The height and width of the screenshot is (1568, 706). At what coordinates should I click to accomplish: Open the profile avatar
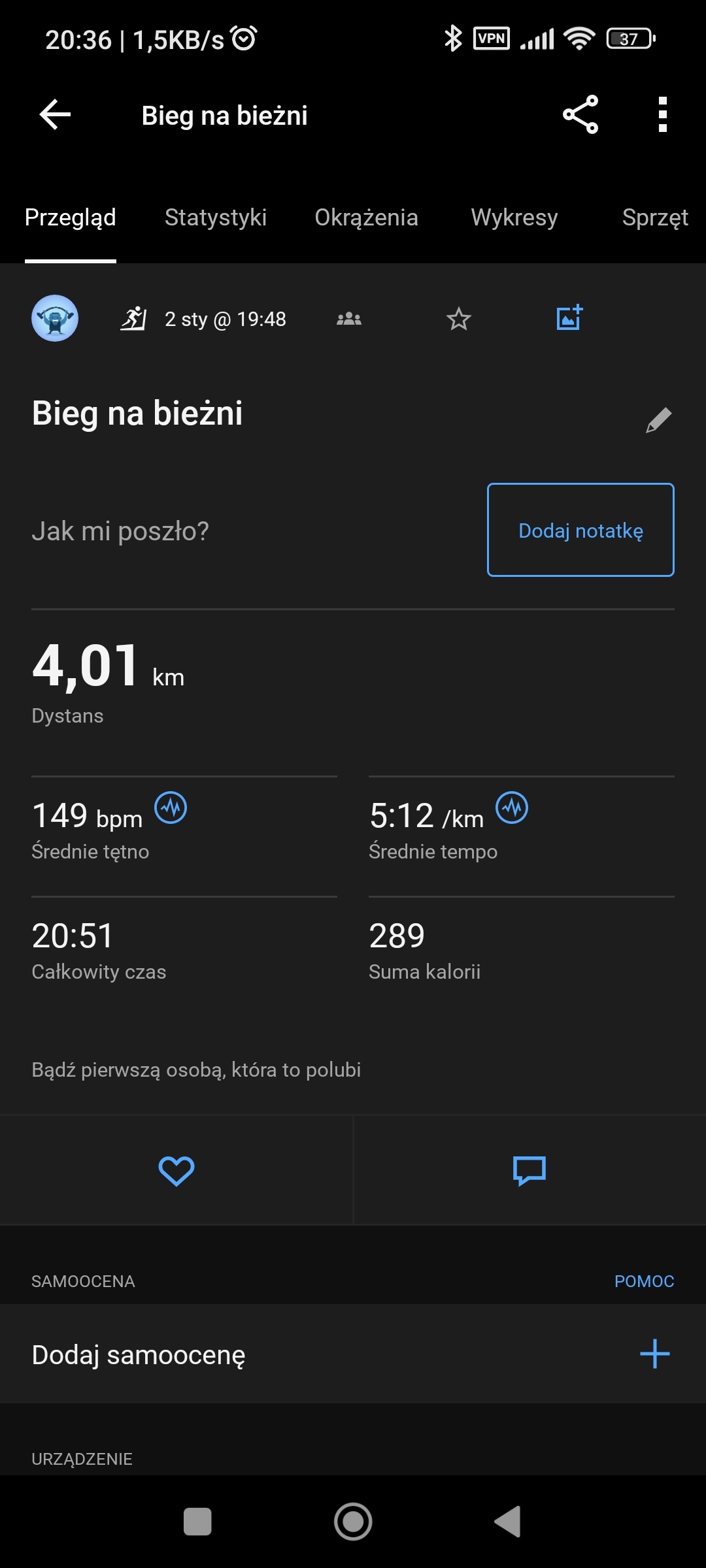pos(55,319)
